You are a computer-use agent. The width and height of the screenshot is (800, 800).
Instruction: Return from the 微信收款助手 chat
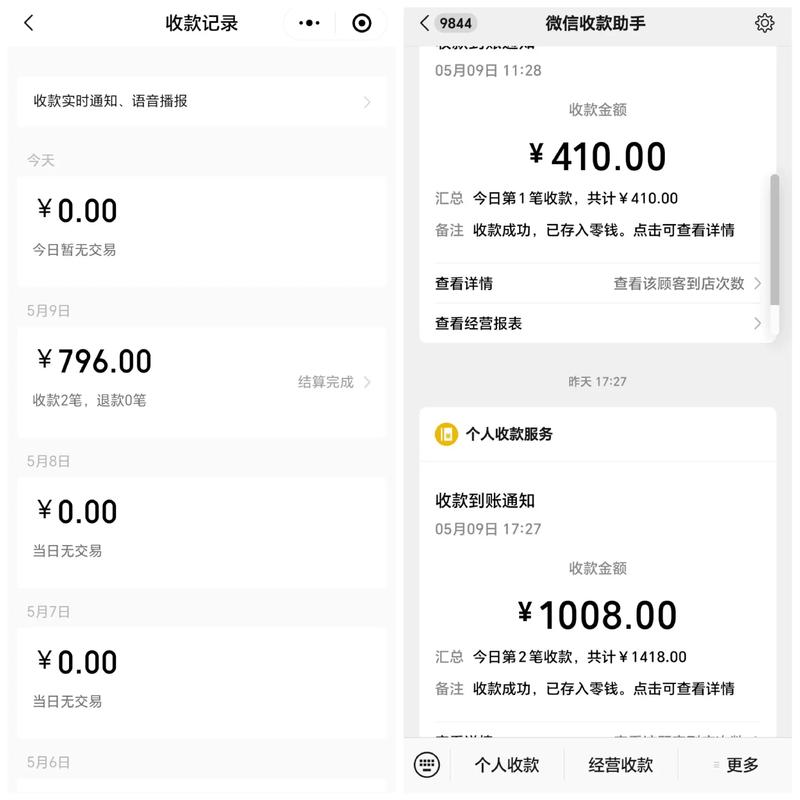426,23
